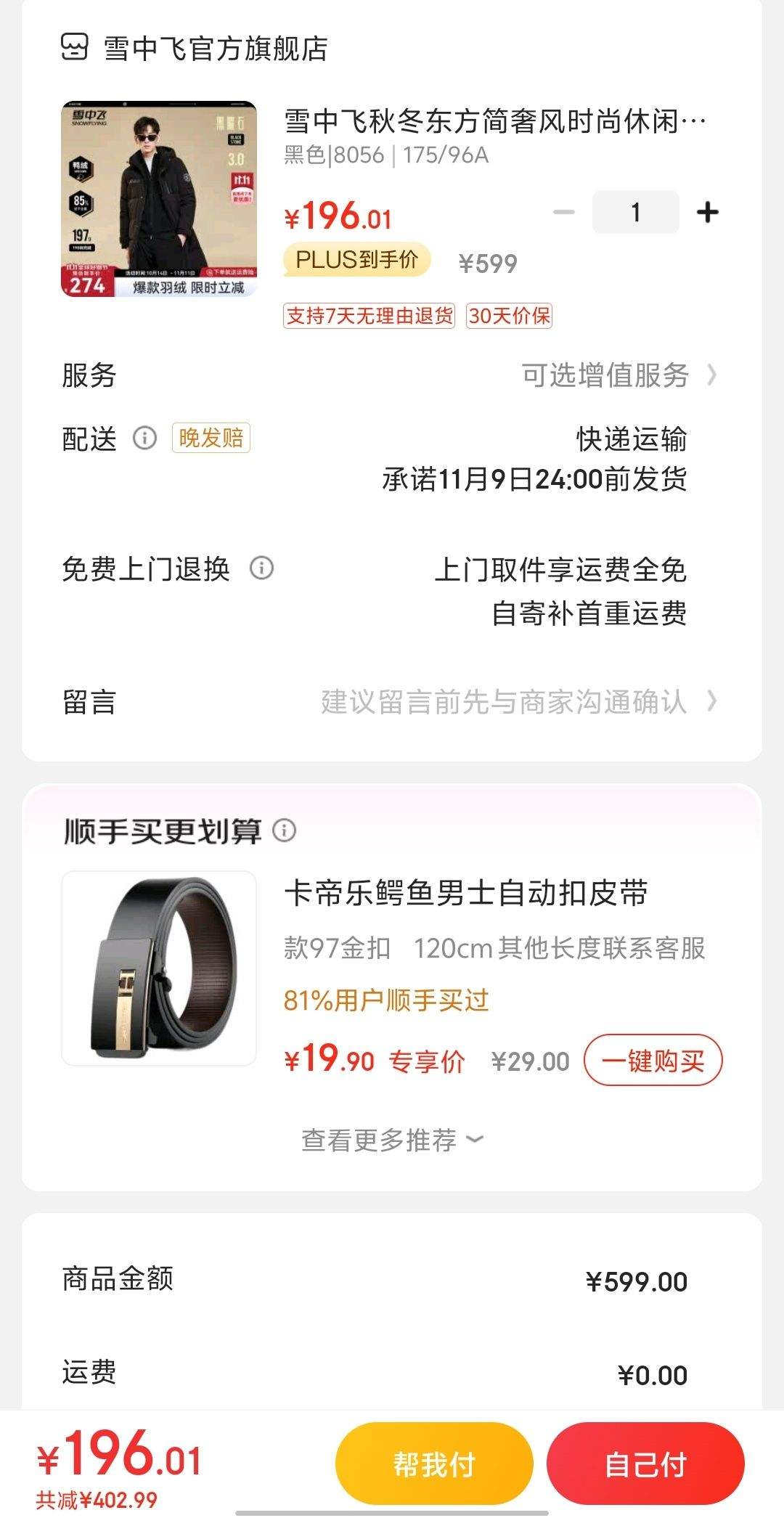Click the 30天价保 tag
Image resolution: width=784 pixels, height=1518 pixels.
click(510, 317)
